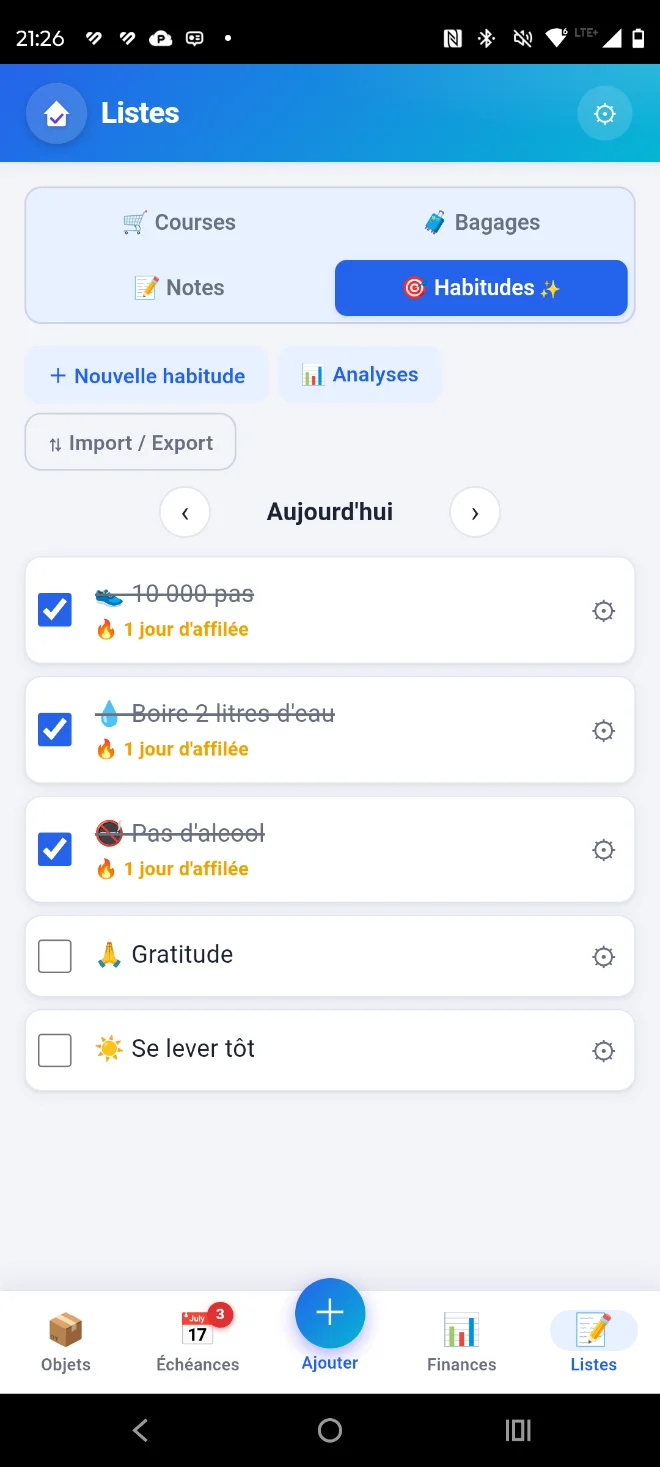Open the Analyses button
This screenshot has height=1467, width=660.
point(360,375)
